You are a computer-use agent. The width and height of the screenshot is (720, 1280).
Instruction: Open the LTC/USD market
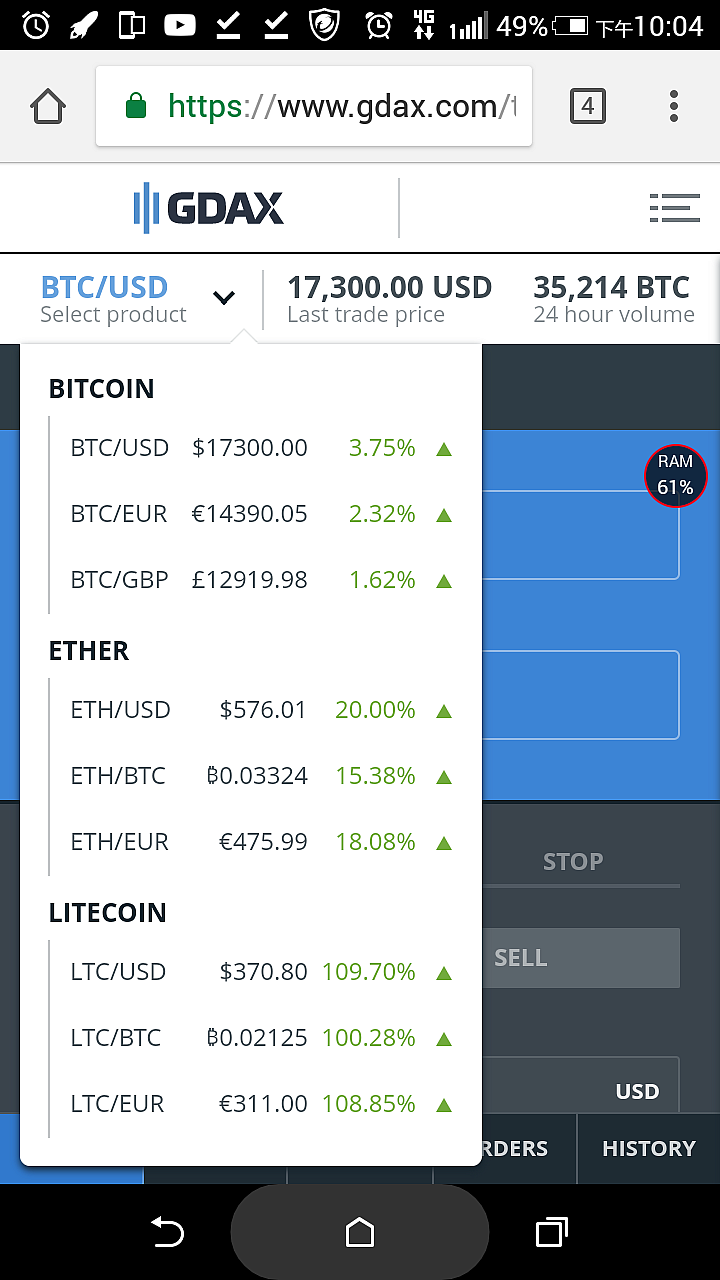pyautogui.click(x=261, y=972)
